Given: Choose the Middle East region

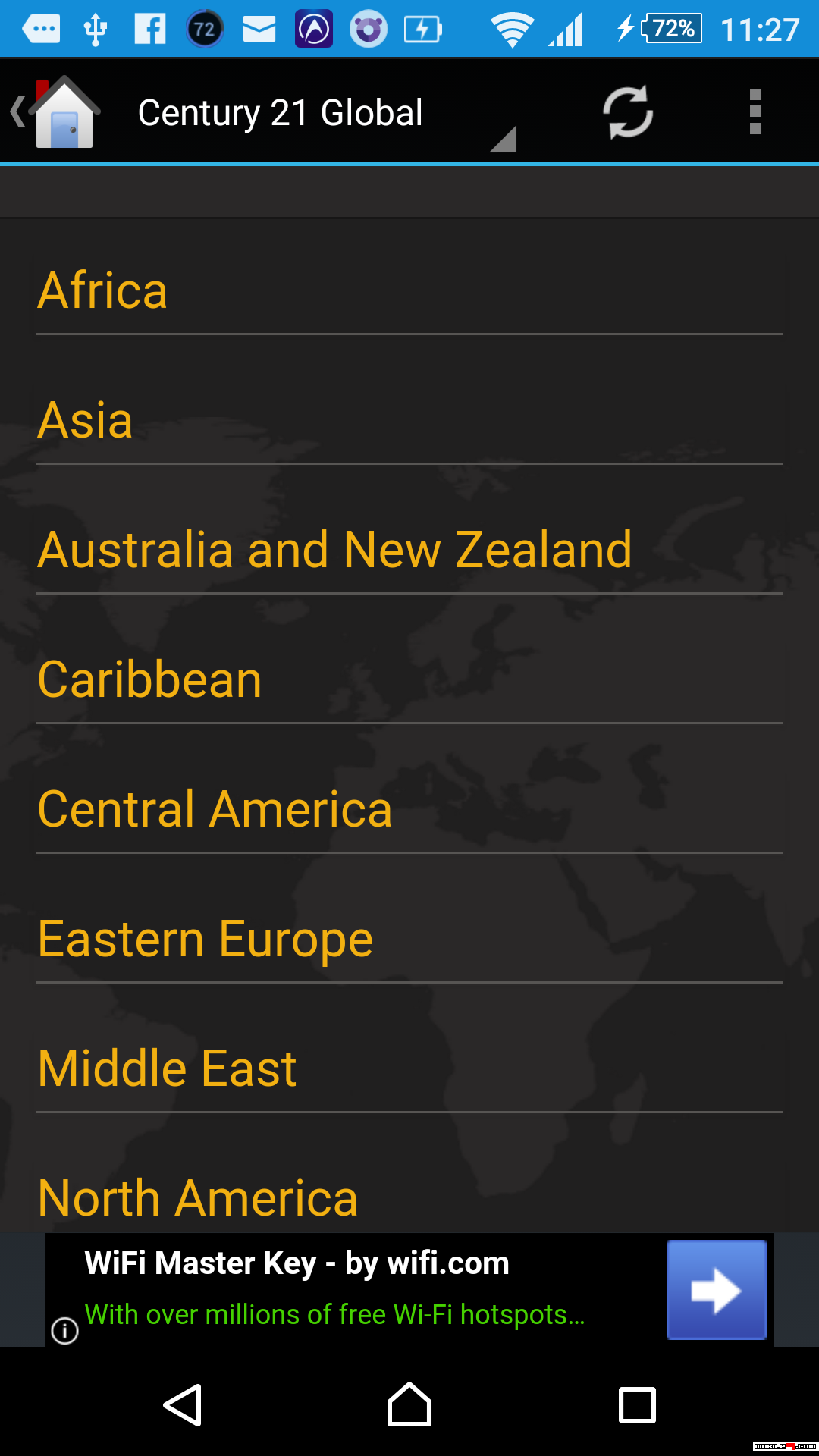Looking at the screenshot, I should 409,1069.
